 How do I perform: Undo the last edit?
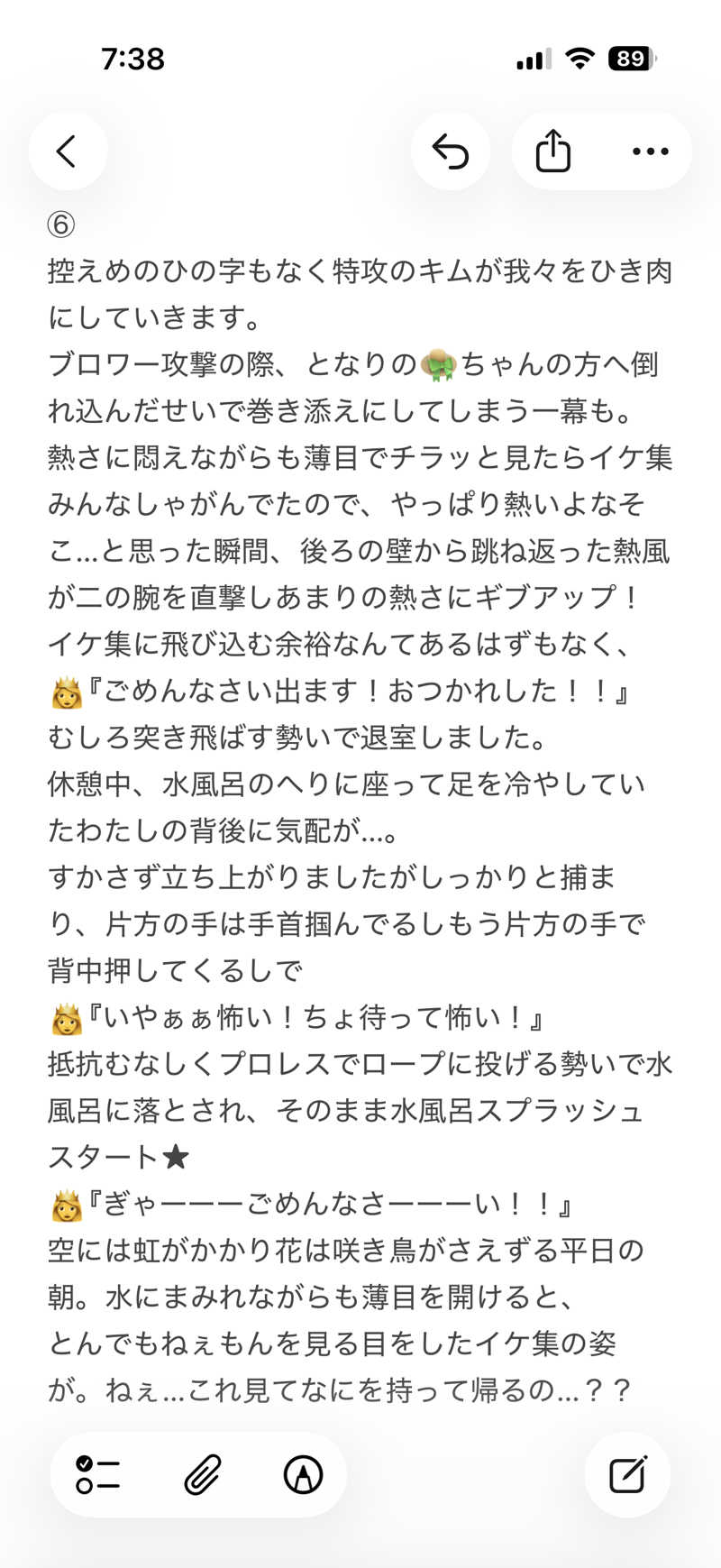pyautogui.click(x=451, y=151)
